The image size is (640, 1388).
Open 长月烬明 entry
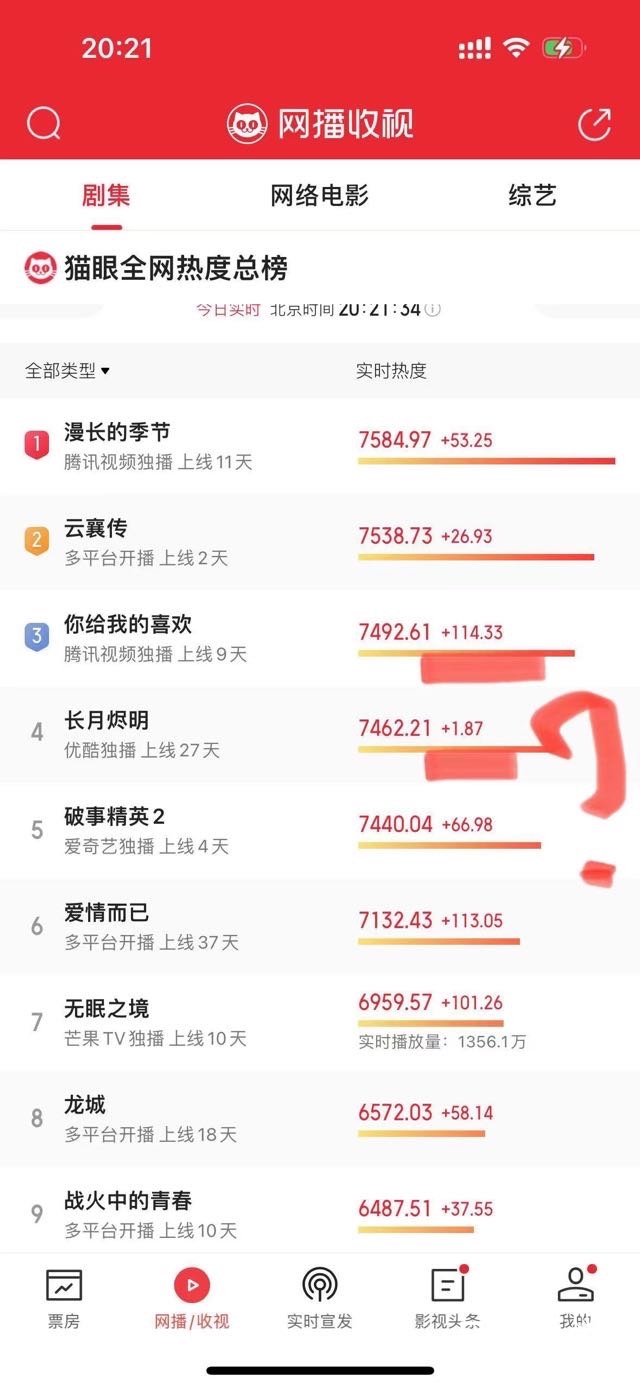tap(107, 721)
